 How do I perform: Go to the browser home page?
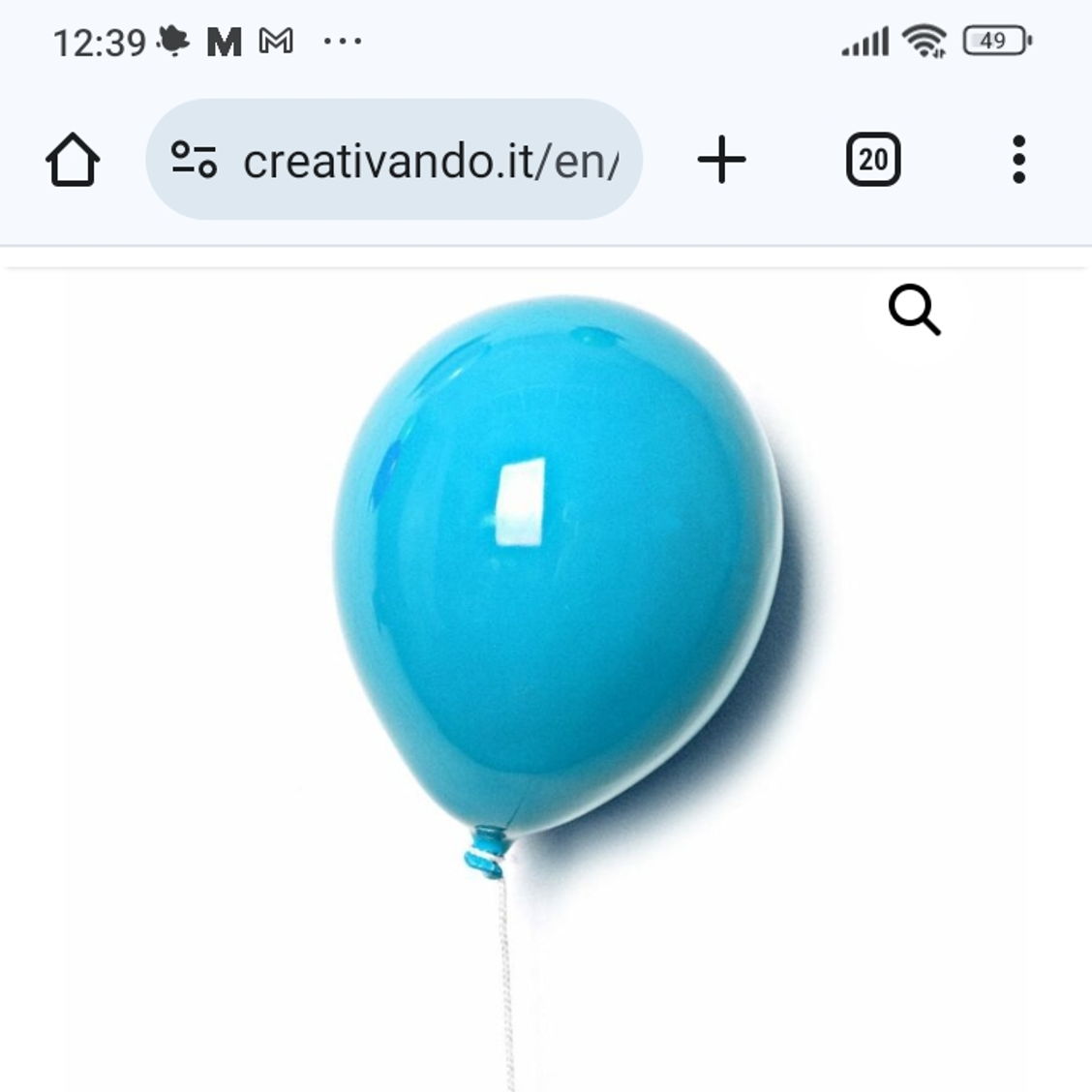(73, 160)
